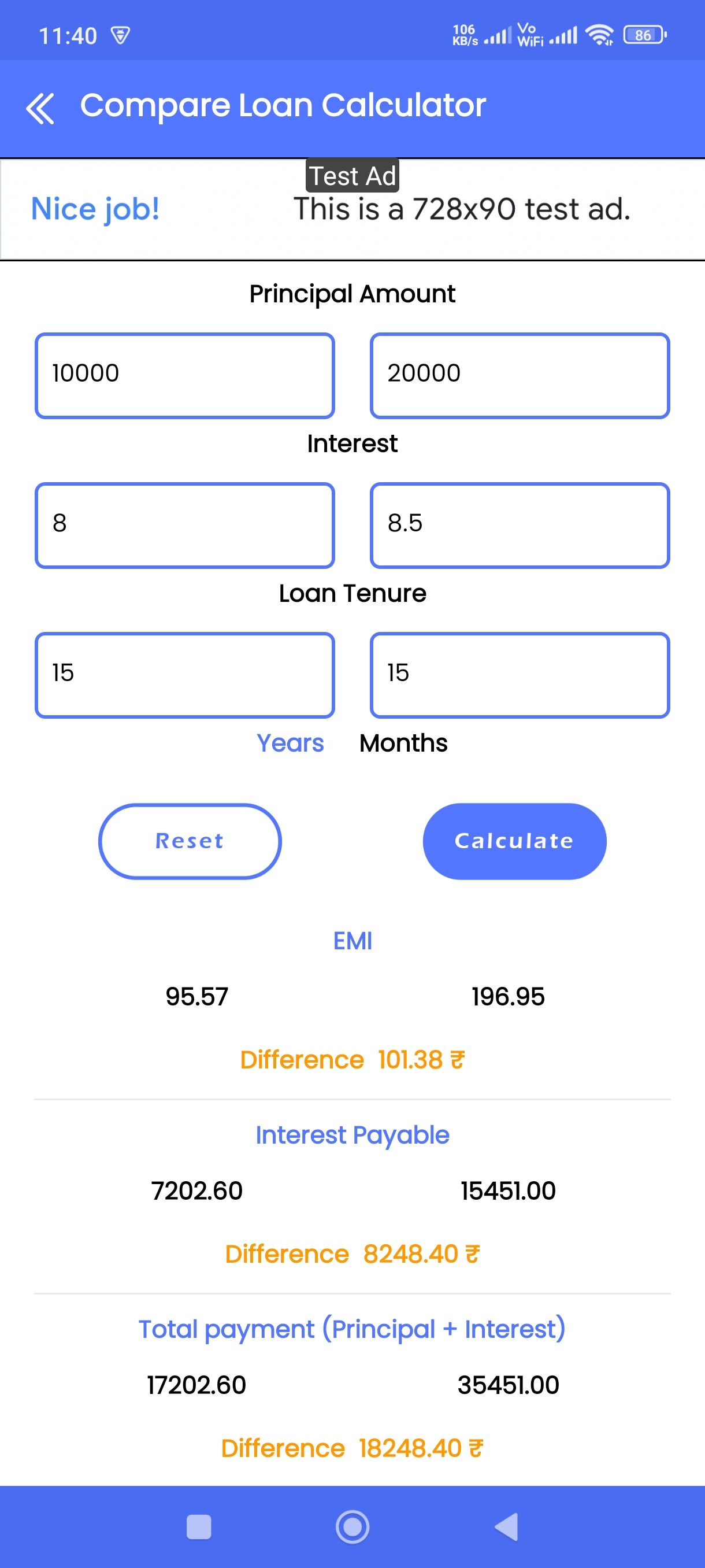This screenshot has height=1568, width=705.
Task: Go to the system home screen
Action: point(352,1526)
